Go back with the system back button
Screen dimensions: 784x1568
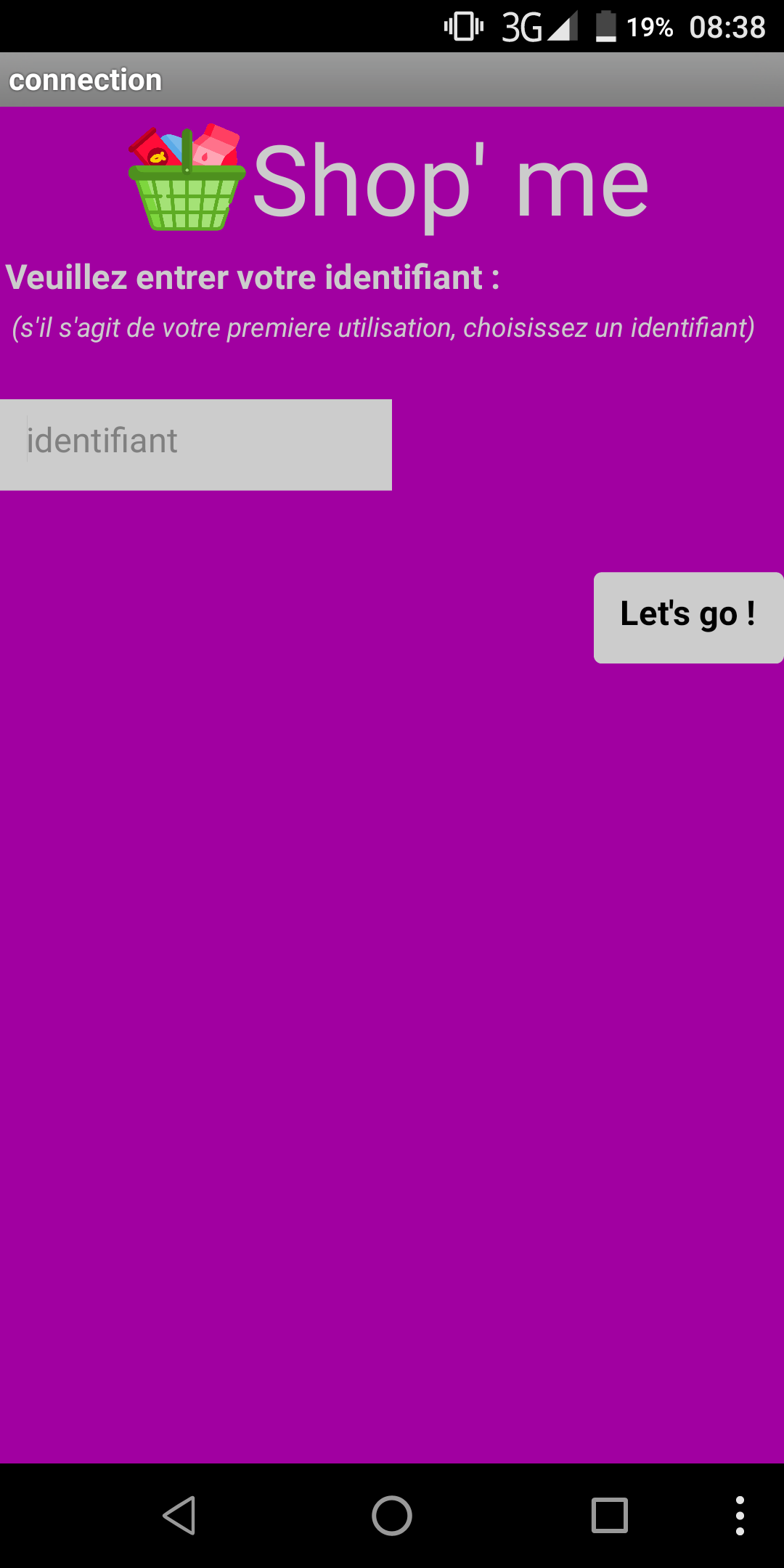[x=179, y=1516]
